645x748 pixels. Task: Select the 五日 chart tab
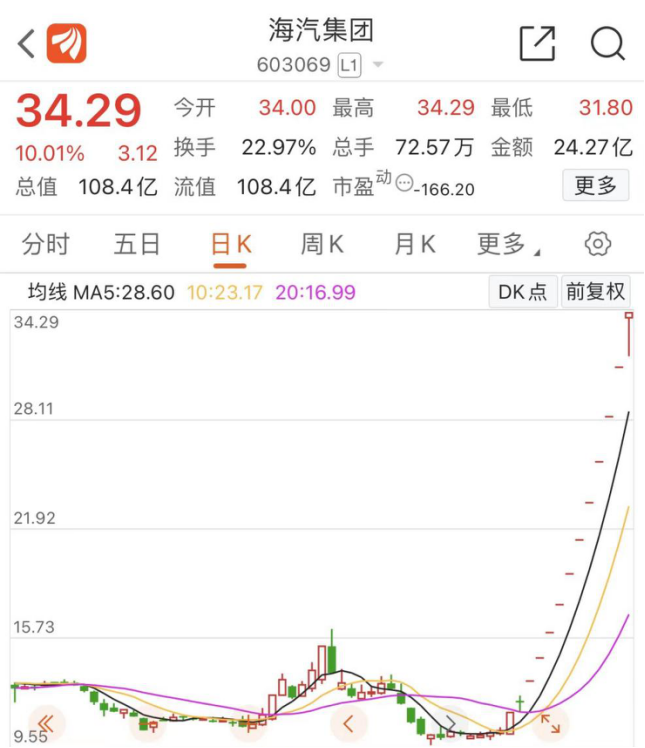coord(137,244)
